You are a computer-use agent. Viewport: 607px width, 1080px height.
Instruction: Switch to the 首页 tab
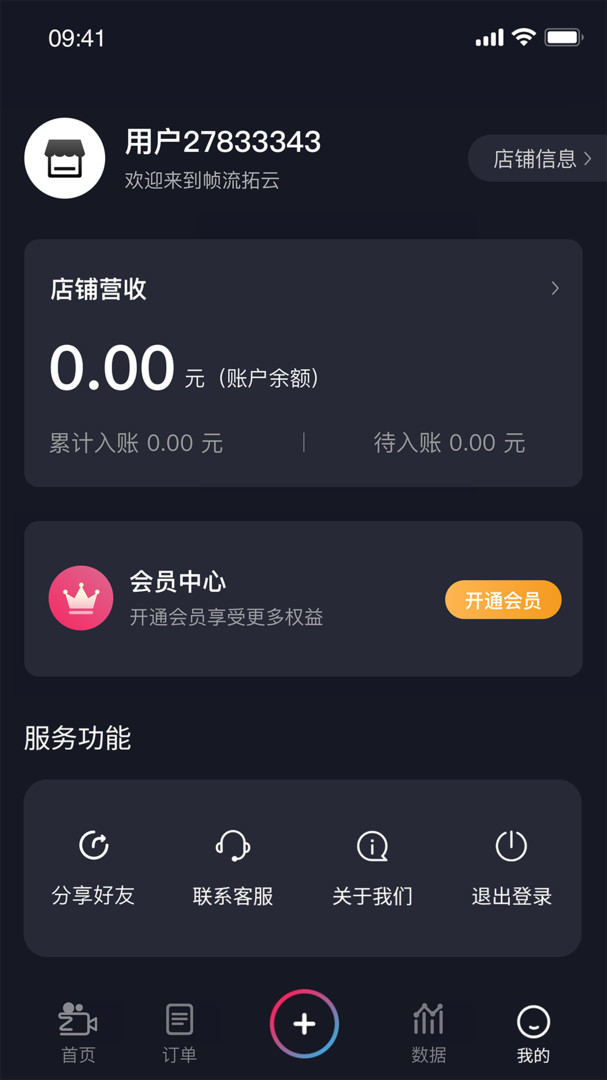[x=77, y=1032]
